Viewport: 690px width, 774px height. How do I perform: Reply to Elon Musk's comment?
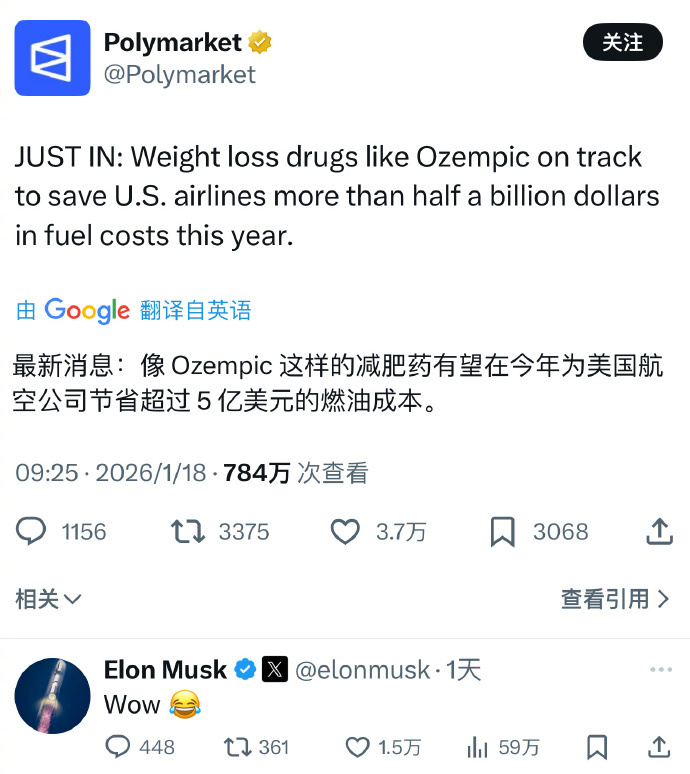[x=118, y=746]
